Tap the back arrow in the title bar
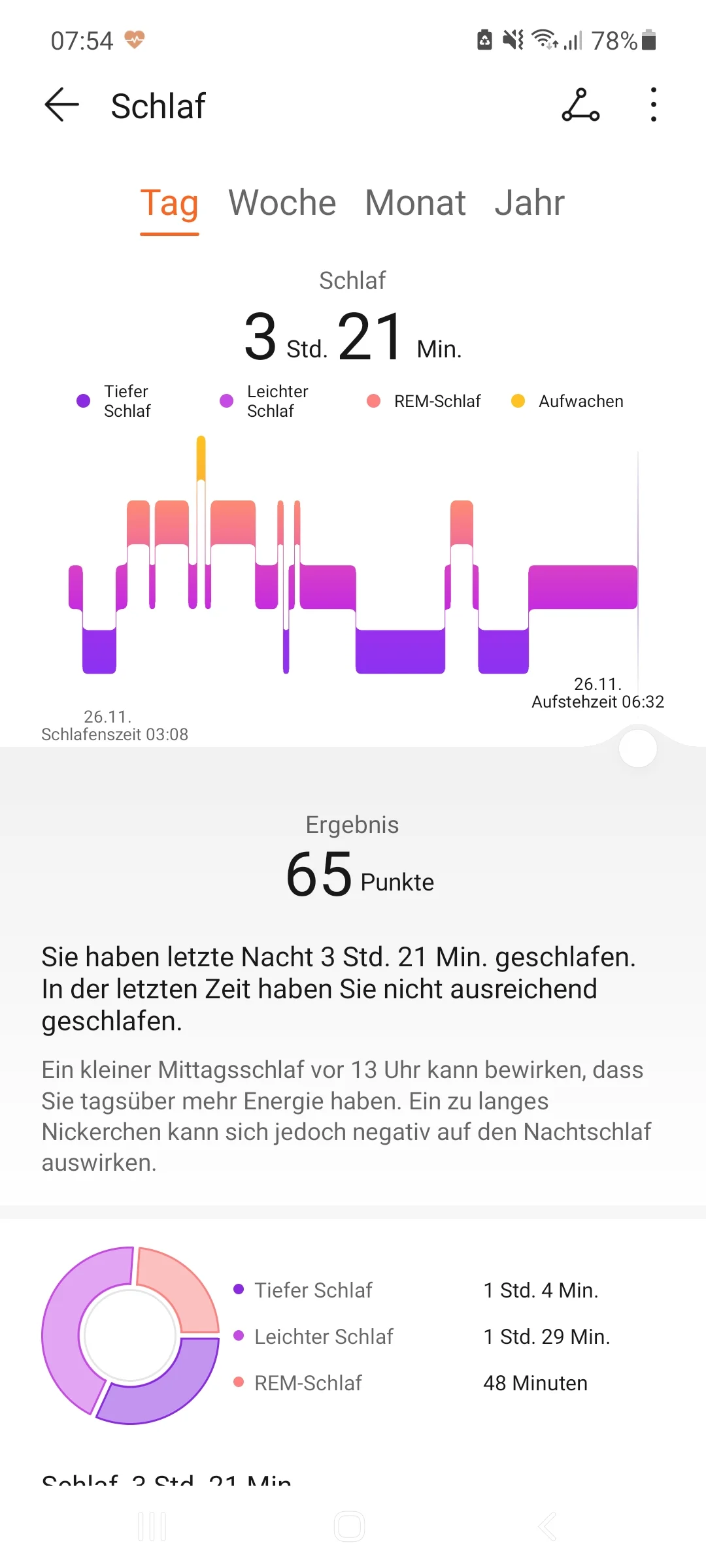Screen dimensions: 706x1568 (60, 105)
